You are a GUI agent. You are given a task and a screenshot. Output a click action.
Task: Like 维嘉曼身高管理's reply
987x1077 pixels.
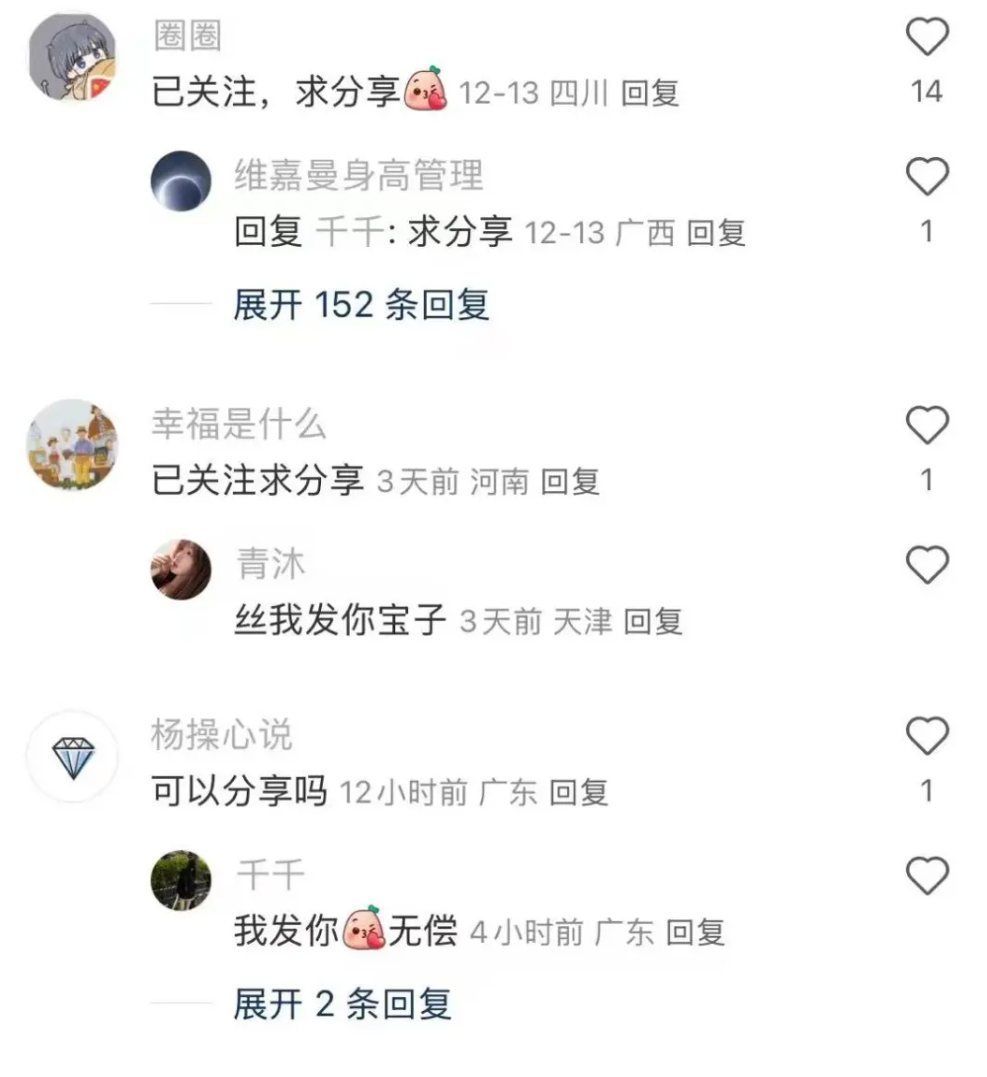926,178
